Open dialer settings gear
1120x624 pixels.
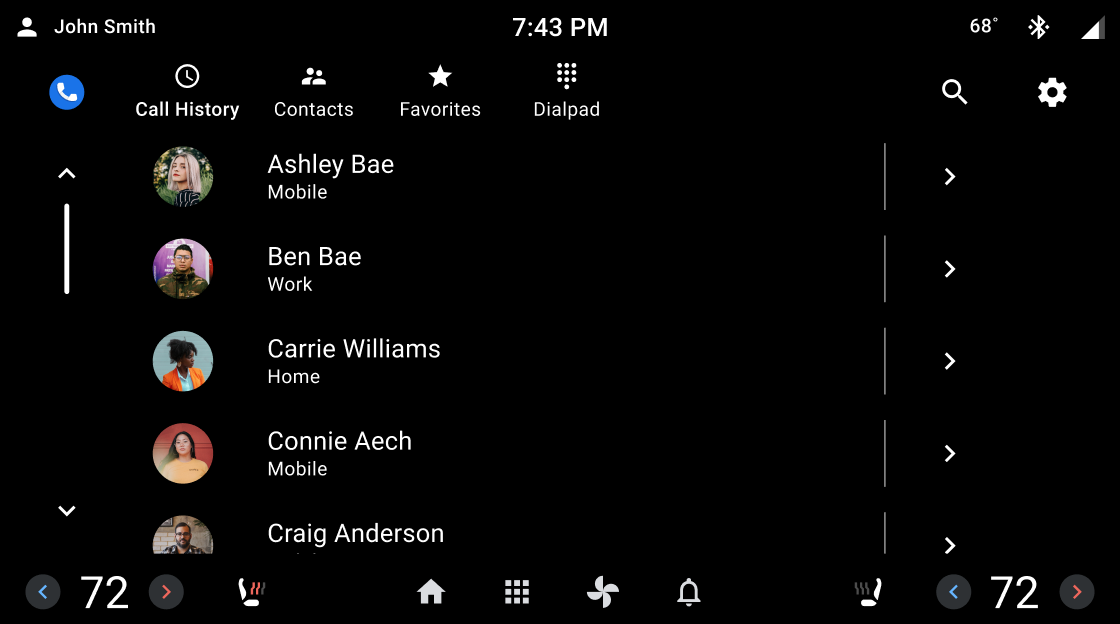1052,93
